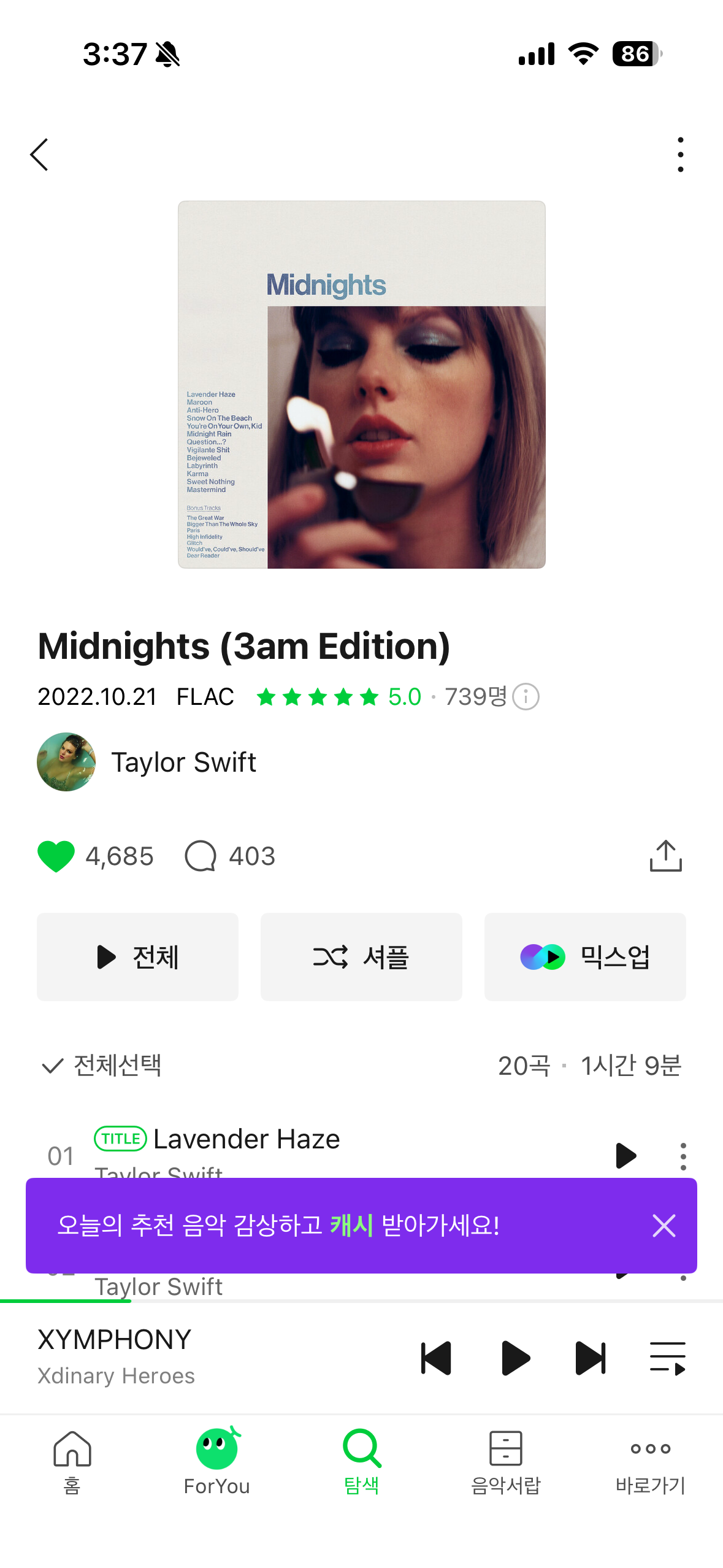Start 믹스업 mix playback

pos(585,957)
